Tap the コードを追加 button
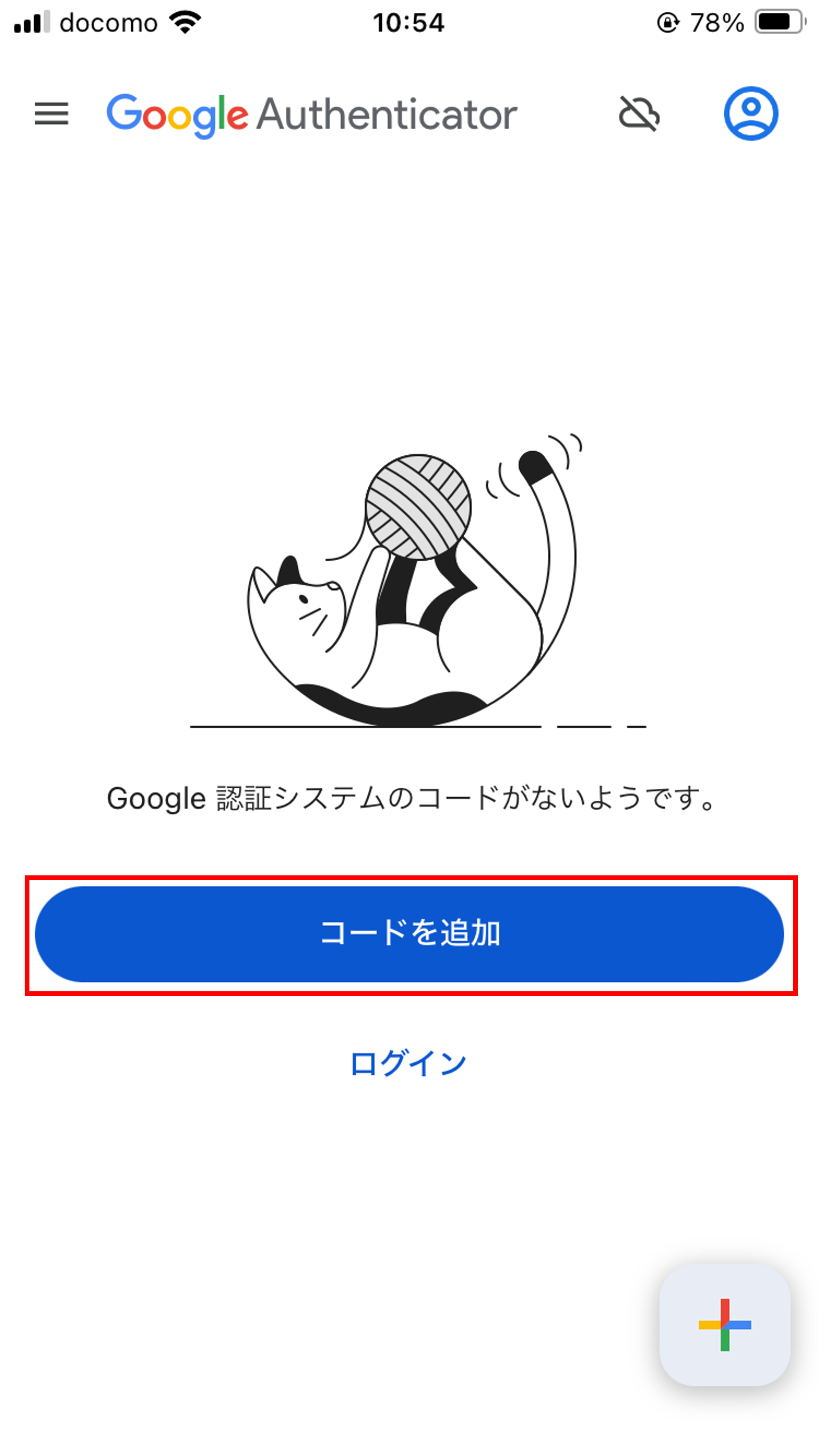Image resolution: width=819 pixels, height=1456 pixels. click(409, 934)
